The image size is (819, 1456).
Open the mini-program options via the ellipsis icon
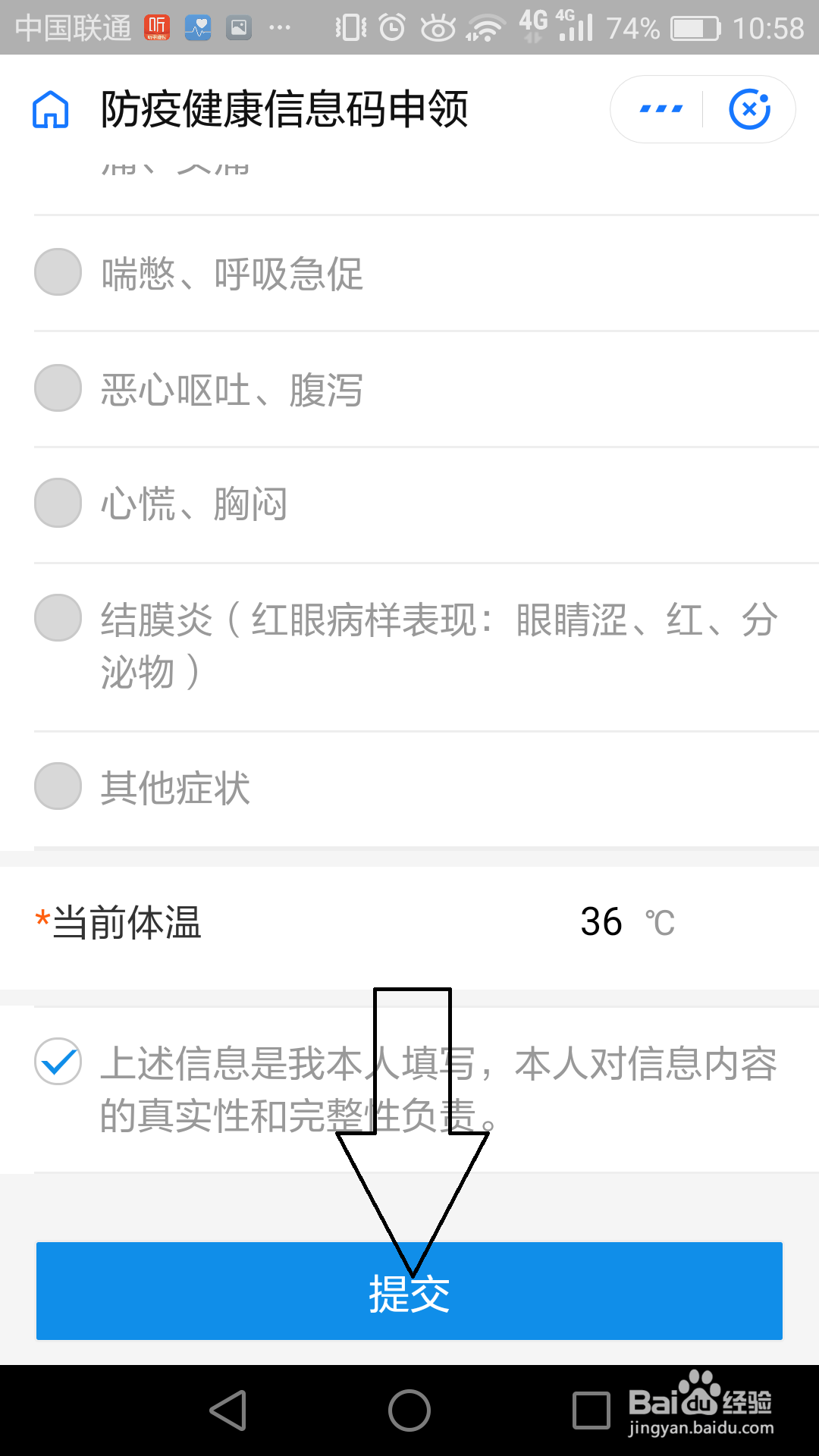point(659,108)
